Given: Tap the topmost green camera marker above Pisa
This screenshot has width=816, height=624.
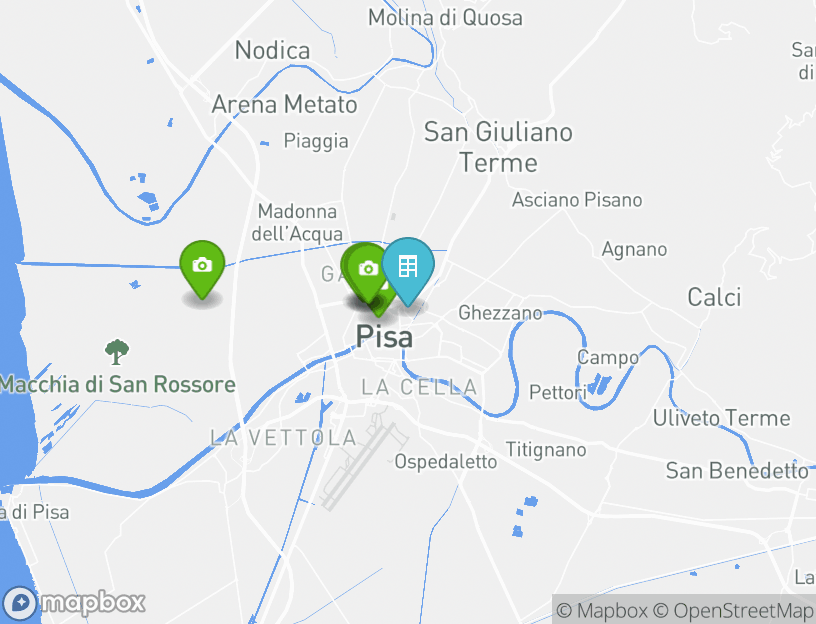Looking at the screenshot, I should point(368,268).
